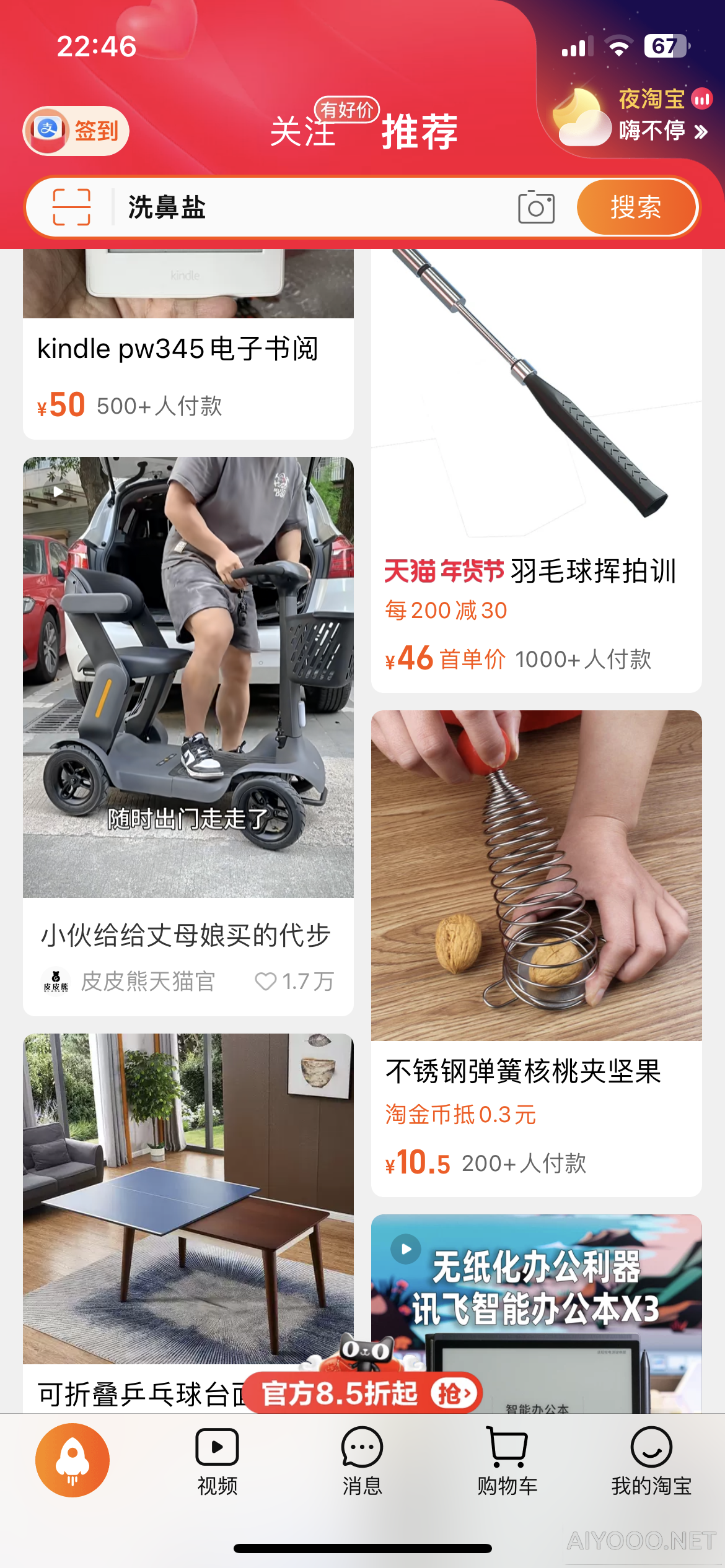Tap the orange 搜索 button

tap(635, 207)
